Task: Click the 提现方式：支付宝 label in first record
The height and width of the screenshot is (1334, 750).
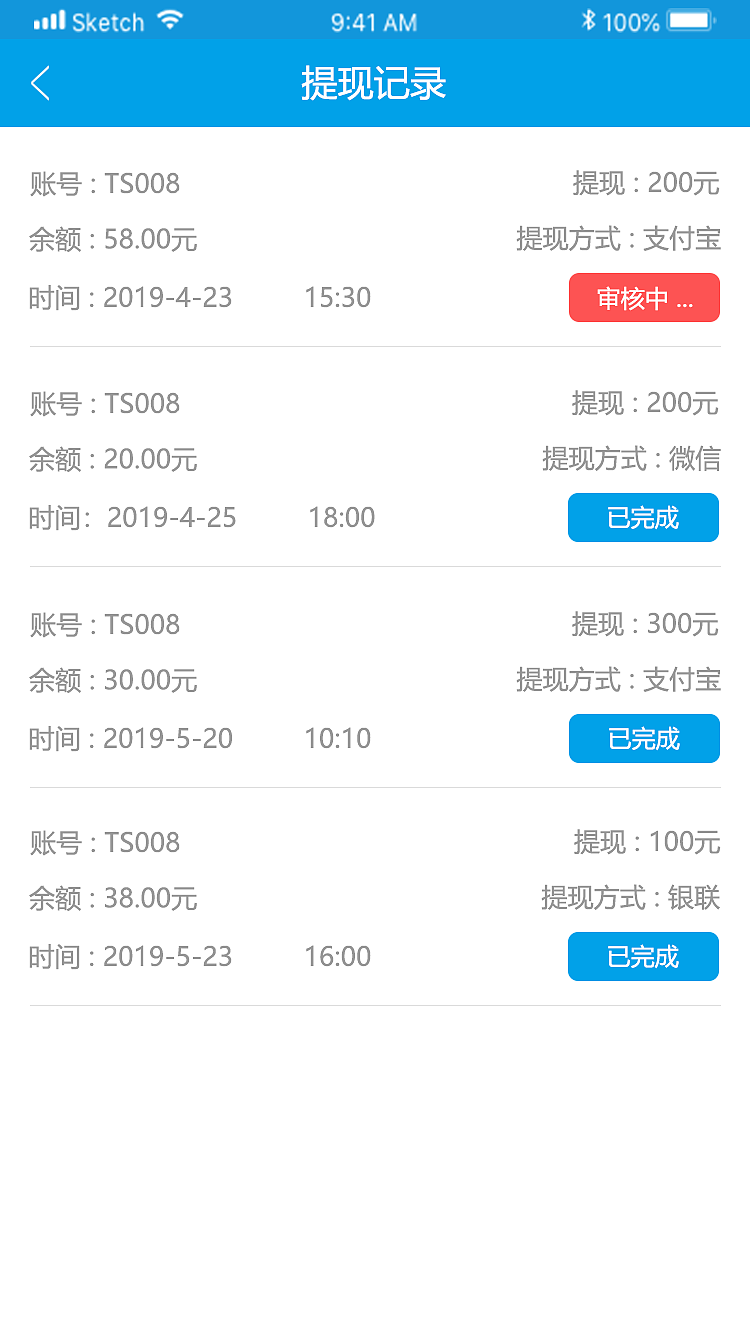Action: tap(620, 239)
